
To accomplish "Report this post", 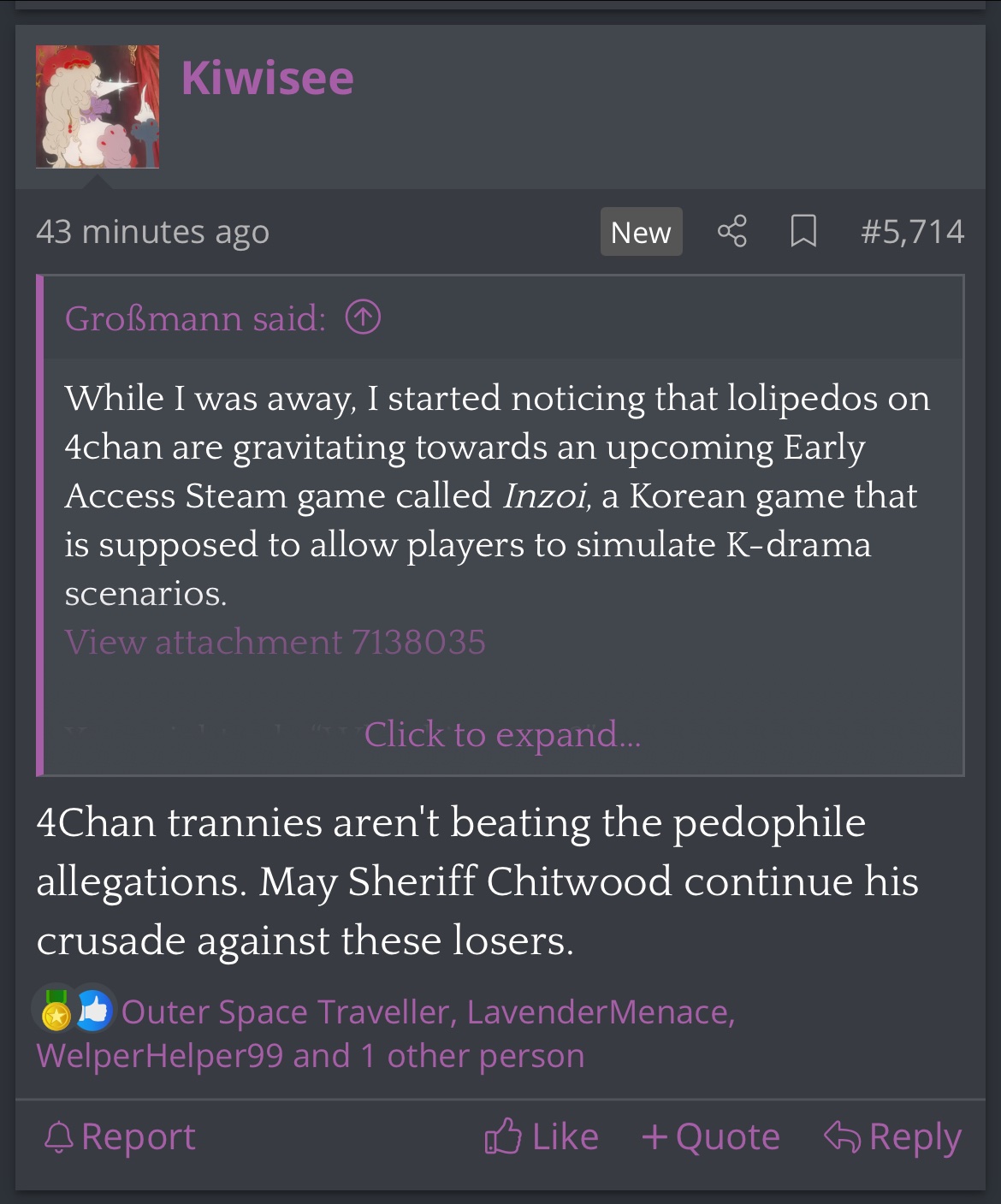I will point(120,1136).
